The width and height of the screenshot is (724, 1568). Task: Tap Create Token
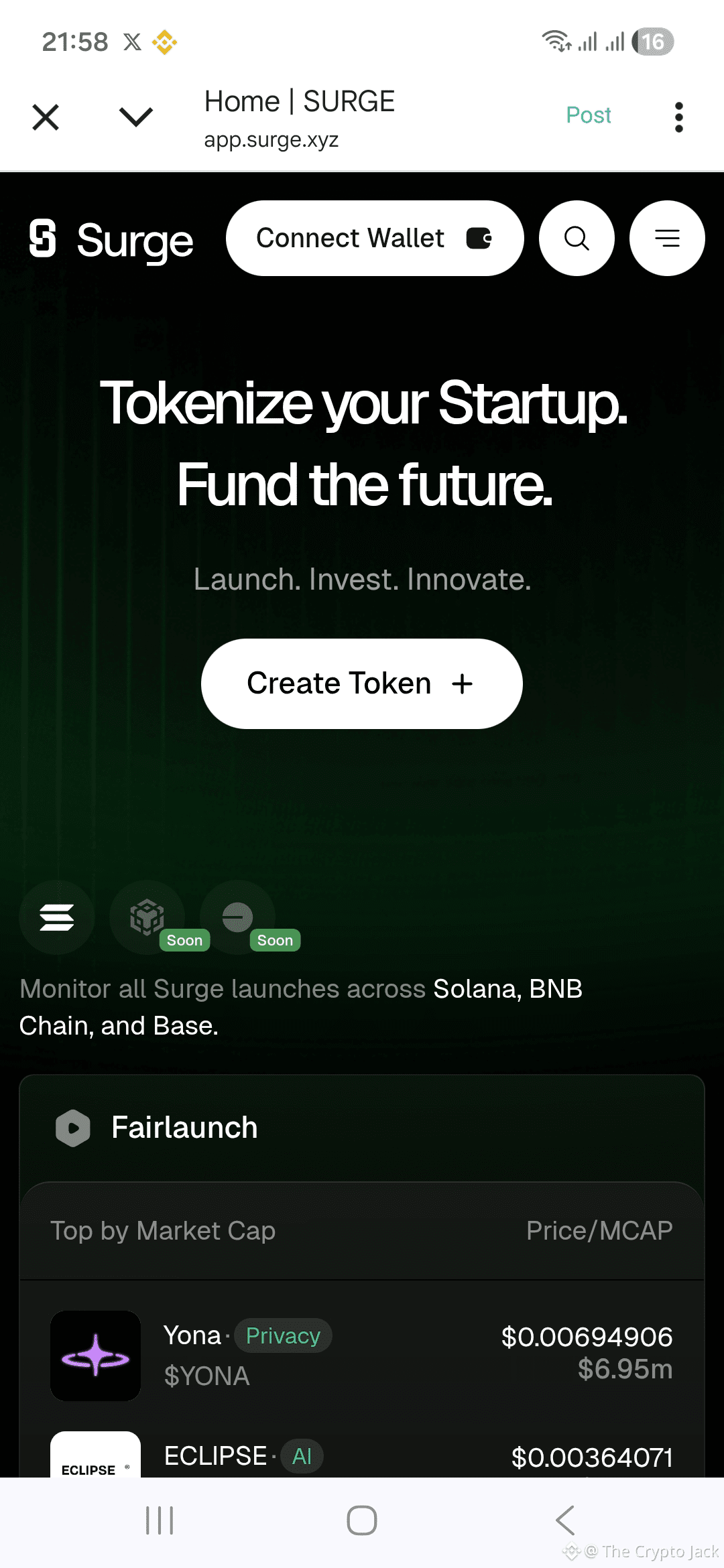click(361, 683)
